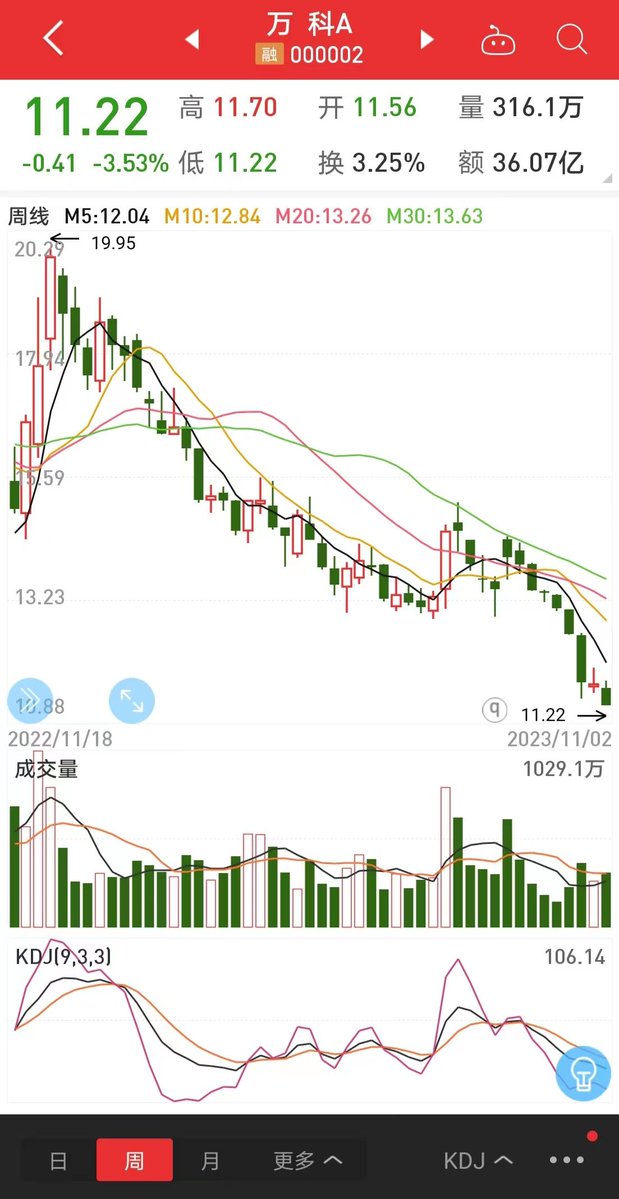Open the KDJ indicator selector
Image resolution: width=619 pixels, height=1199 pixels.
point(479,1161)
